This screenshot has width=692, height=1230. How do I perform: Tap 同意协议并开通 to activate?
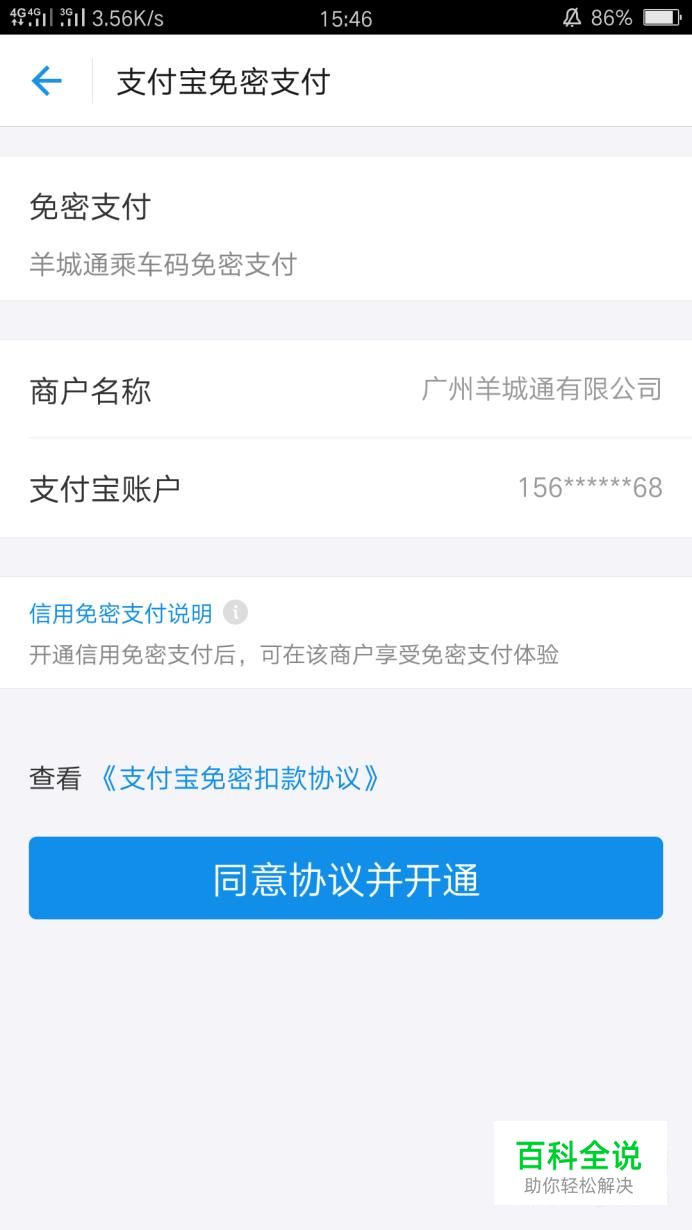pos(346,878)
